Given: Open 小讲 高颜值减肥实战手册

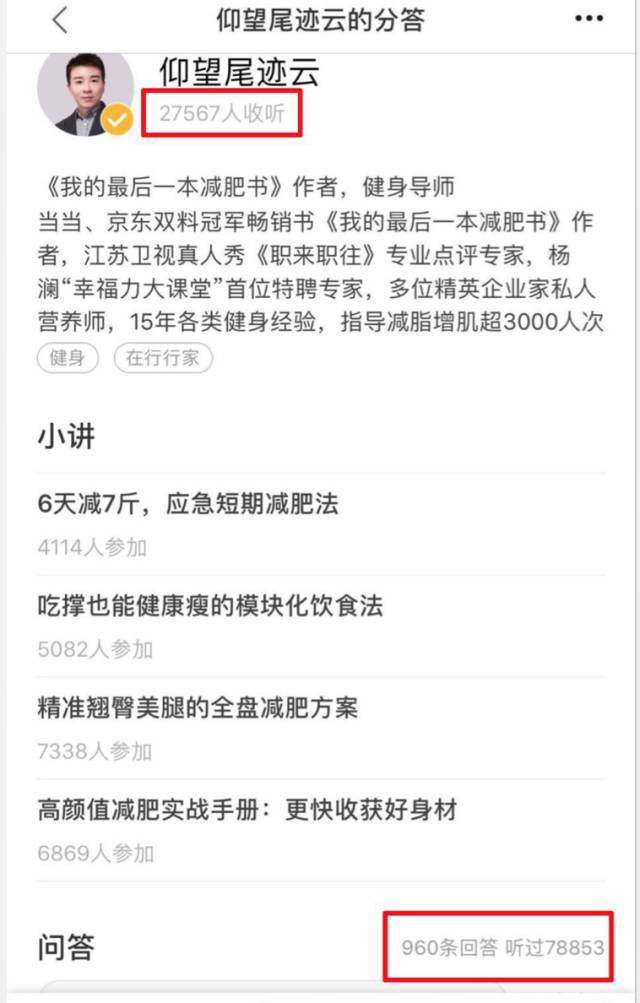Looking at the screenshot, I should pos(248,810).
